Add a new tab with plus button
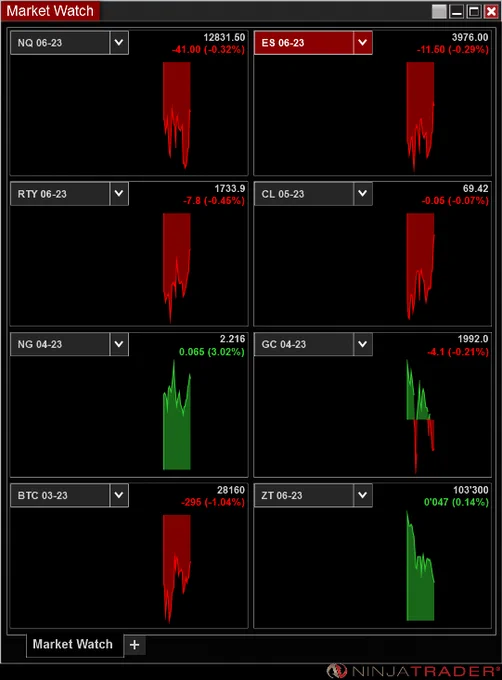502x680 pixels. click(134, 645)
